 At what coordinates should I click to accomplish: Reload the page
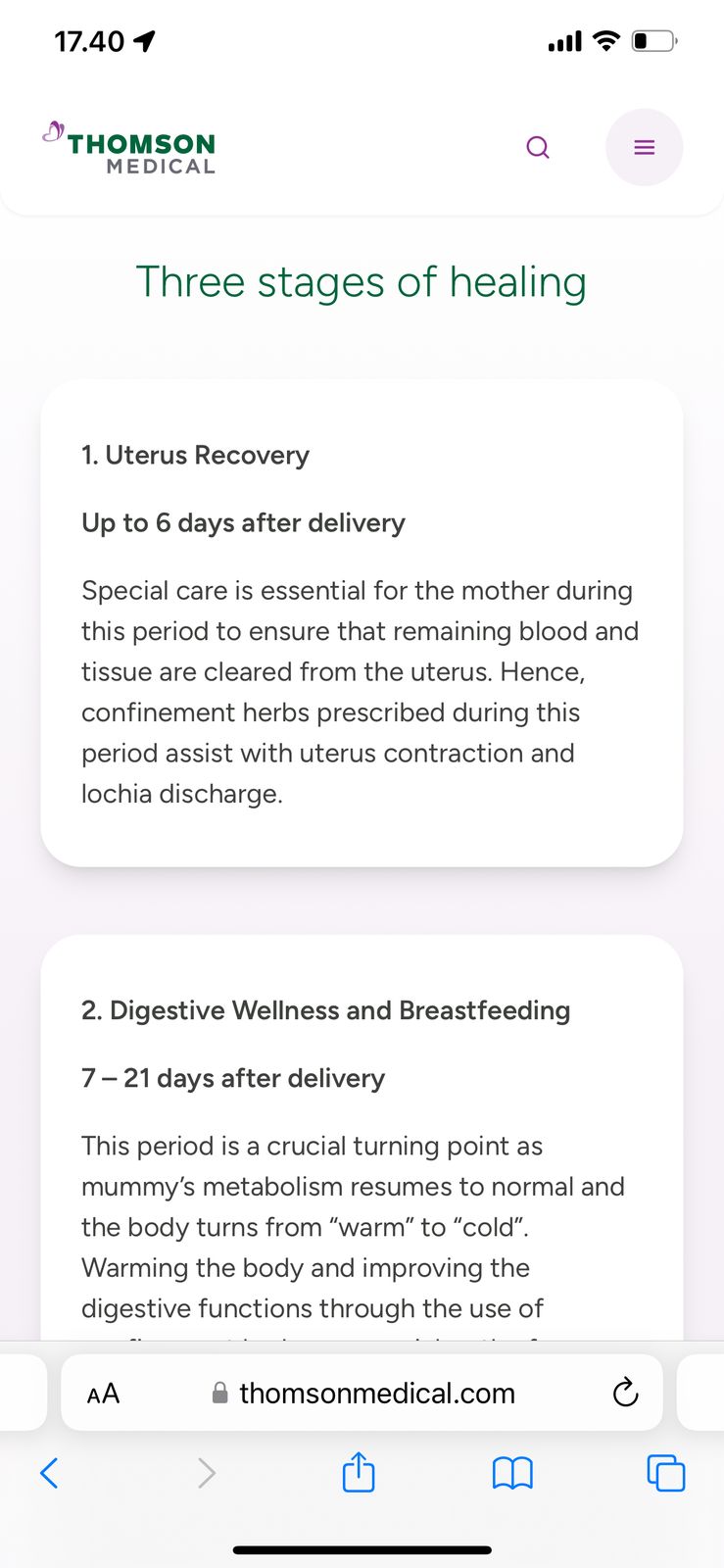(x=625, y=1393)
